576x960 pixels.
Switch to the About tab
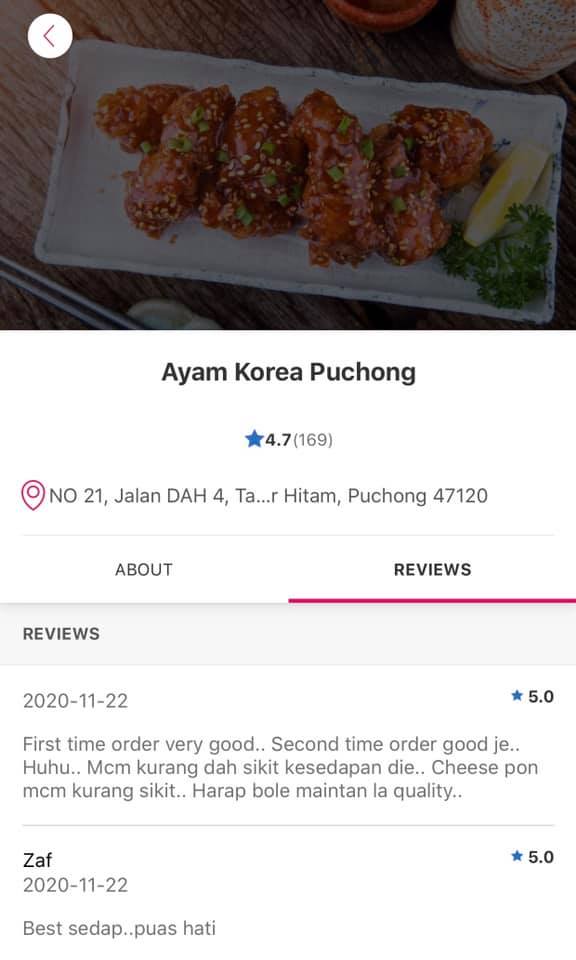point(144,569)
